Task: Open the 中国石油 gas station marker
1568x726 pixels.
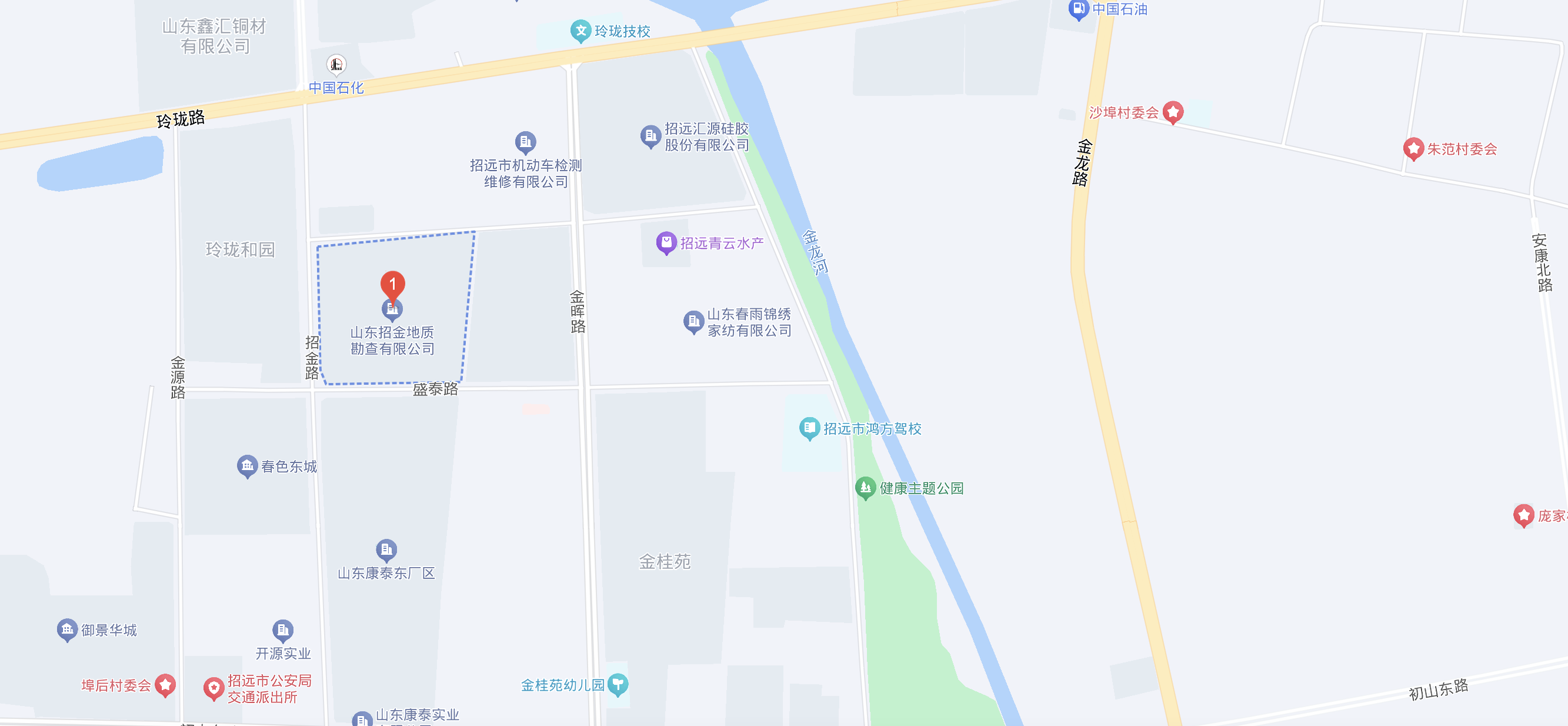Action: [1078, 8]
